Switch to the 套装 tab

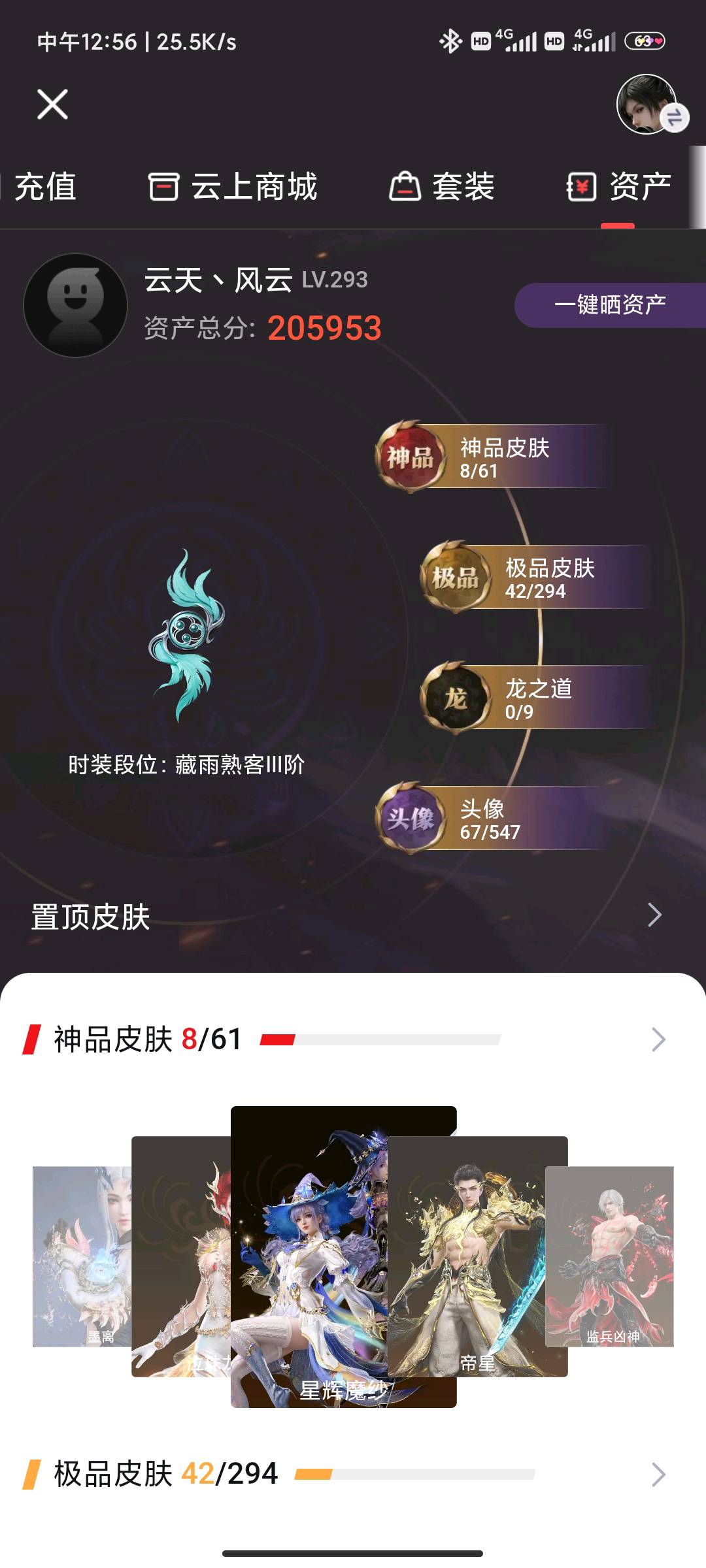click(x=442, y=187)
